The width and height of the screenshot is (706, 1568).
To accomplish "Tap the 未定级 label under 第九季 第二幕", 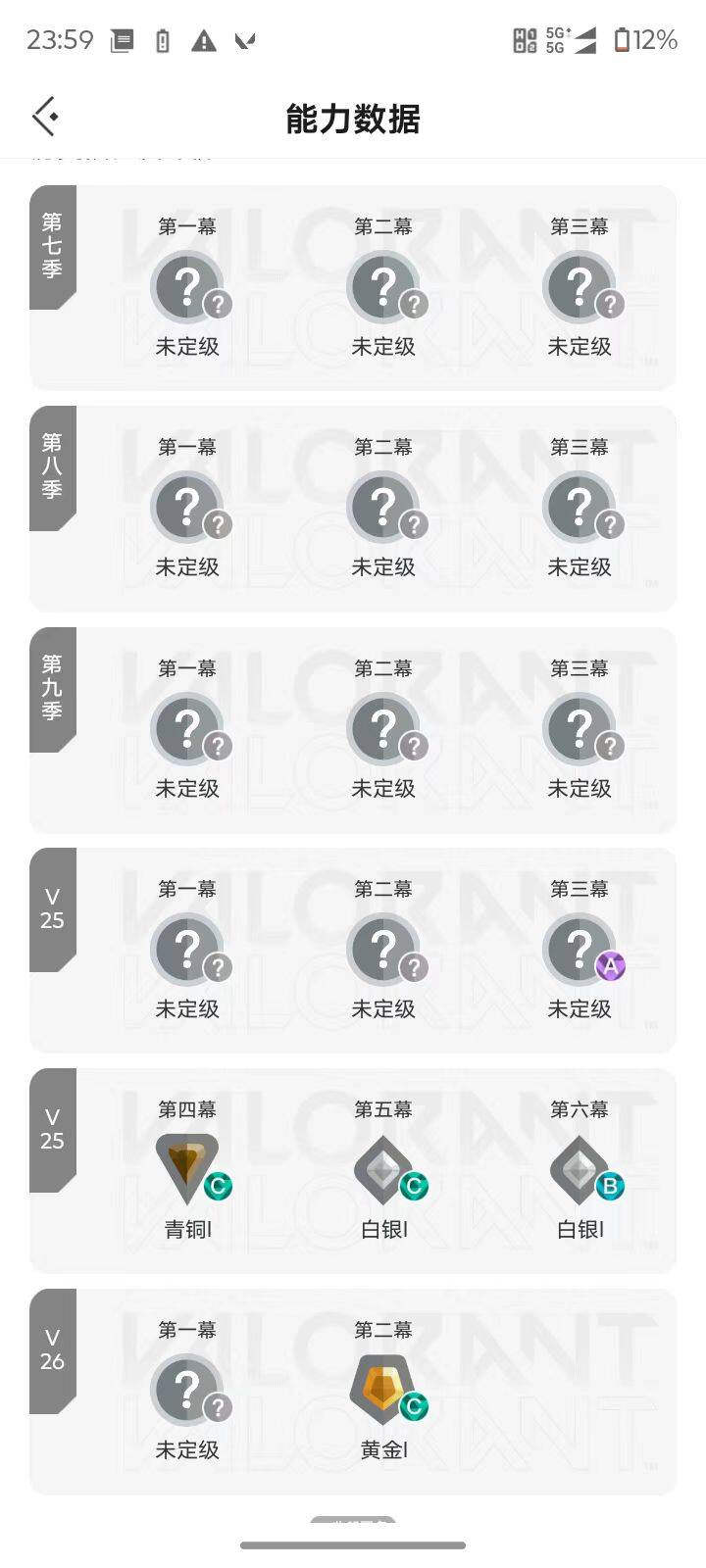I will [383, 787].
